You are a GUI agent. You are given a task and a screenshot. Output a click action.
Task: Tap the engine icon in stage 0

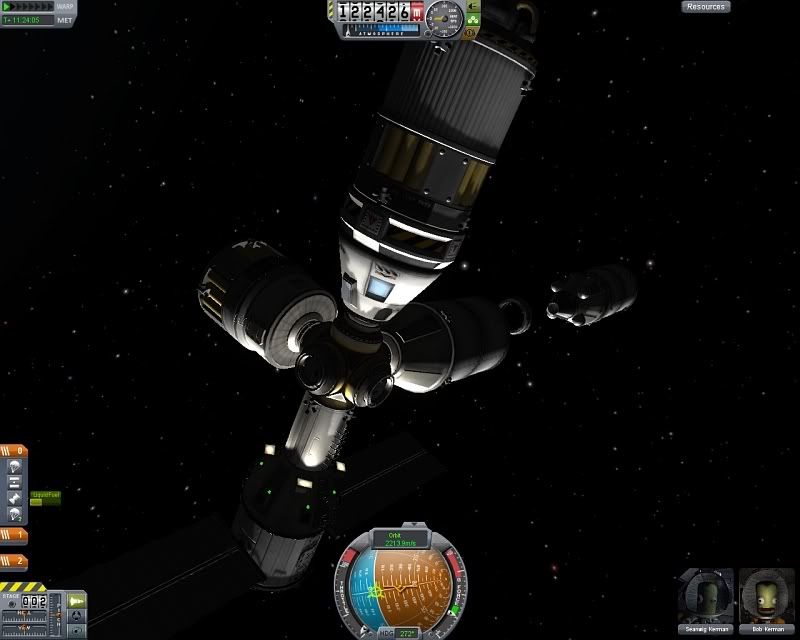15,498
